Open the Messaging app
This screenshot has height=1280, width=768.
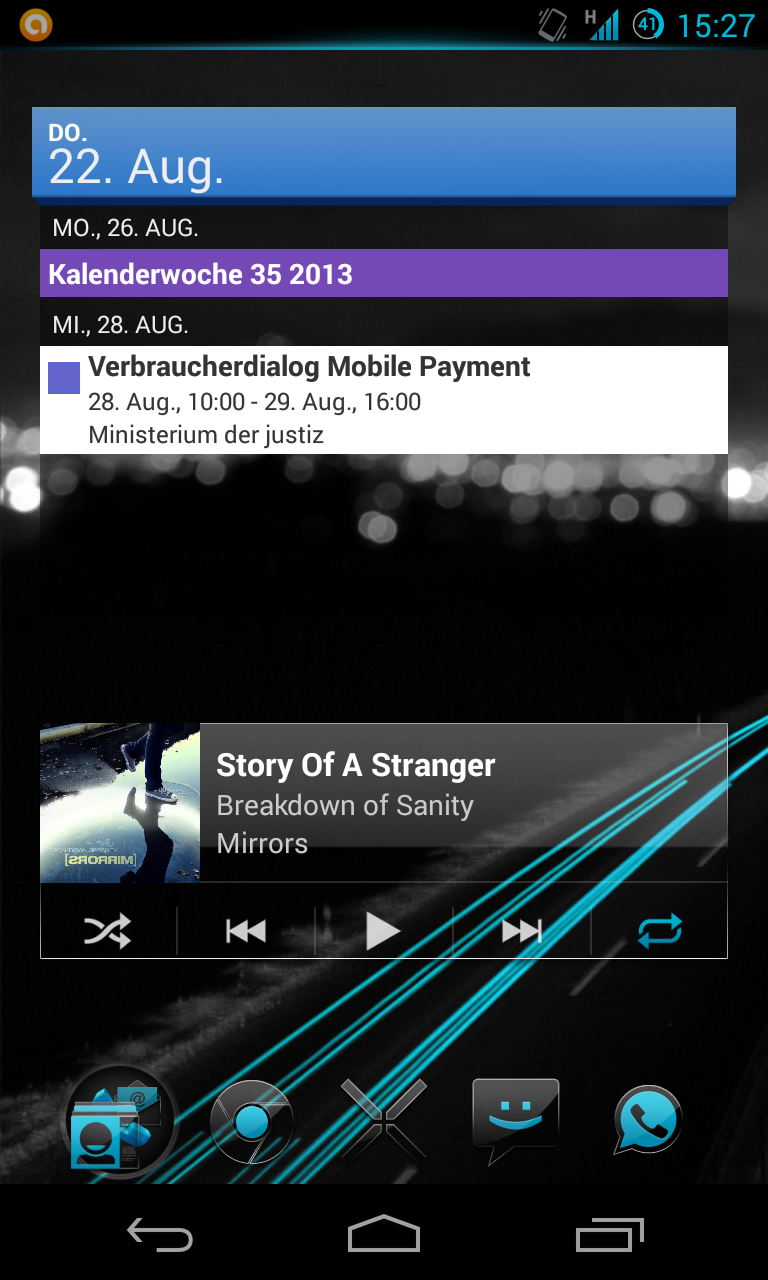pos(516,1120)
